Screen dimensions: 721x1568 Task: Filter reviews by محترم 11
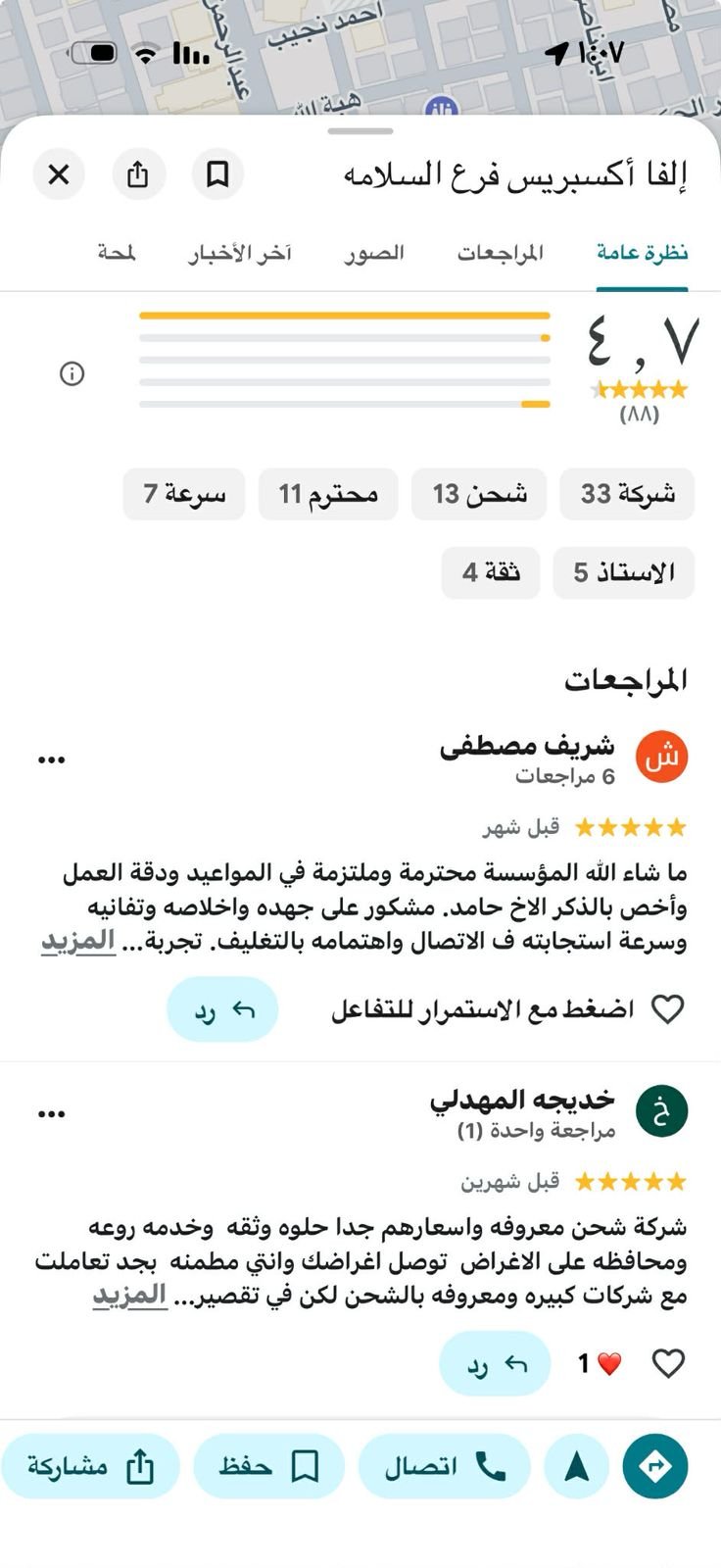coord(328,493)
